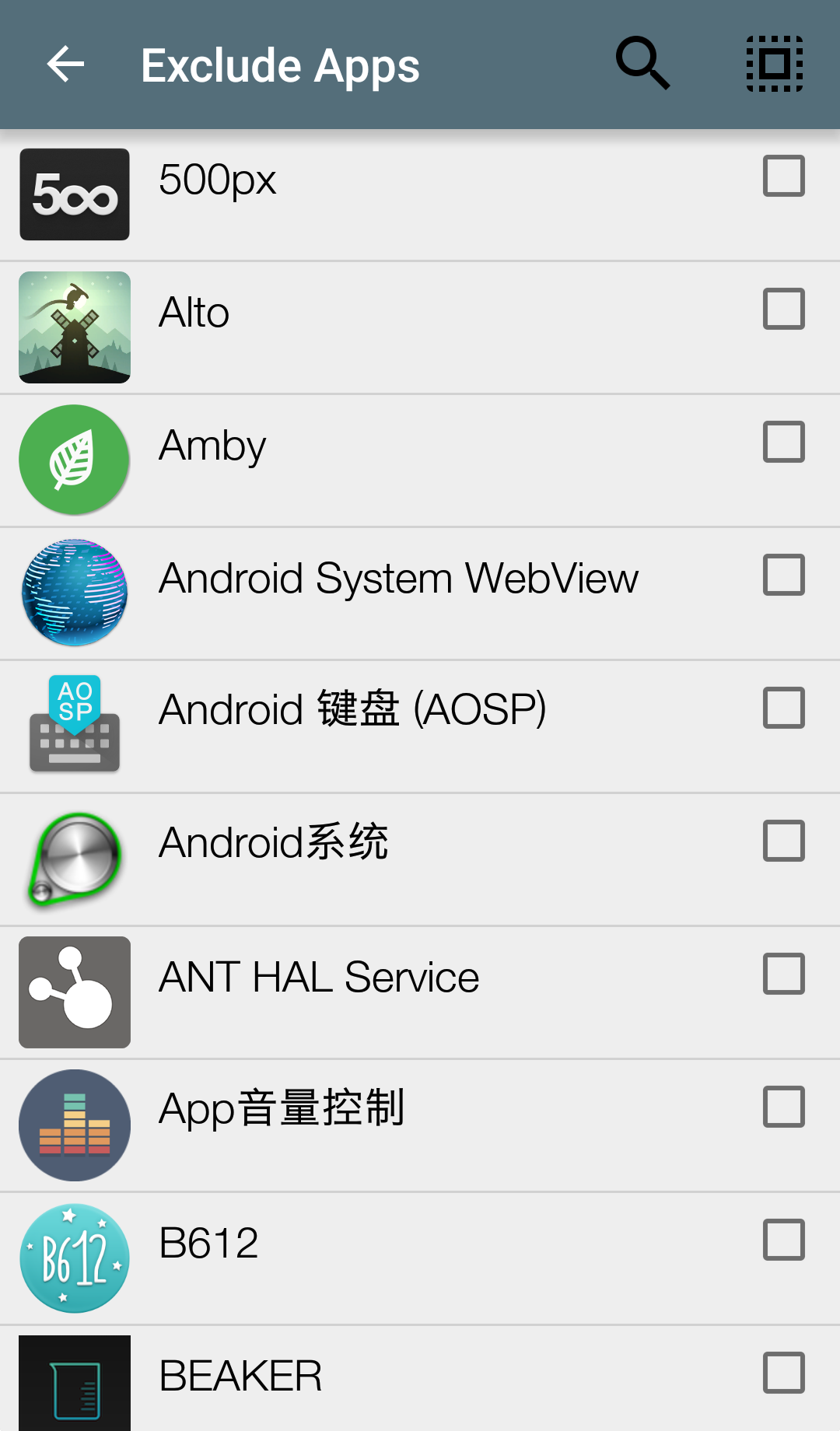
Task: Open the search icon
Action: pos(642,64)
